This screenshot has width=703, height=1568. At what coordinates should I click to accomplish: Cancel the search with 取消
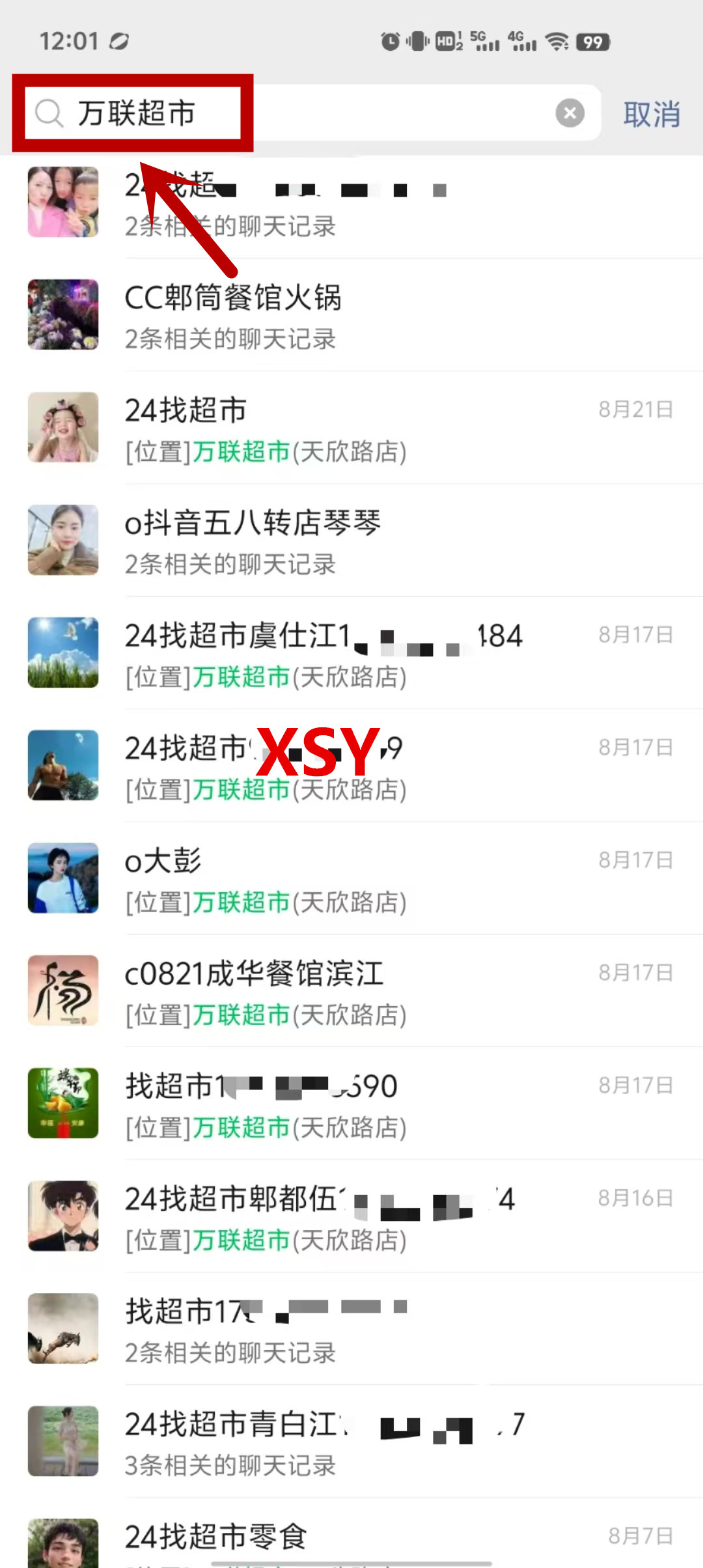(x=651, y=115)
